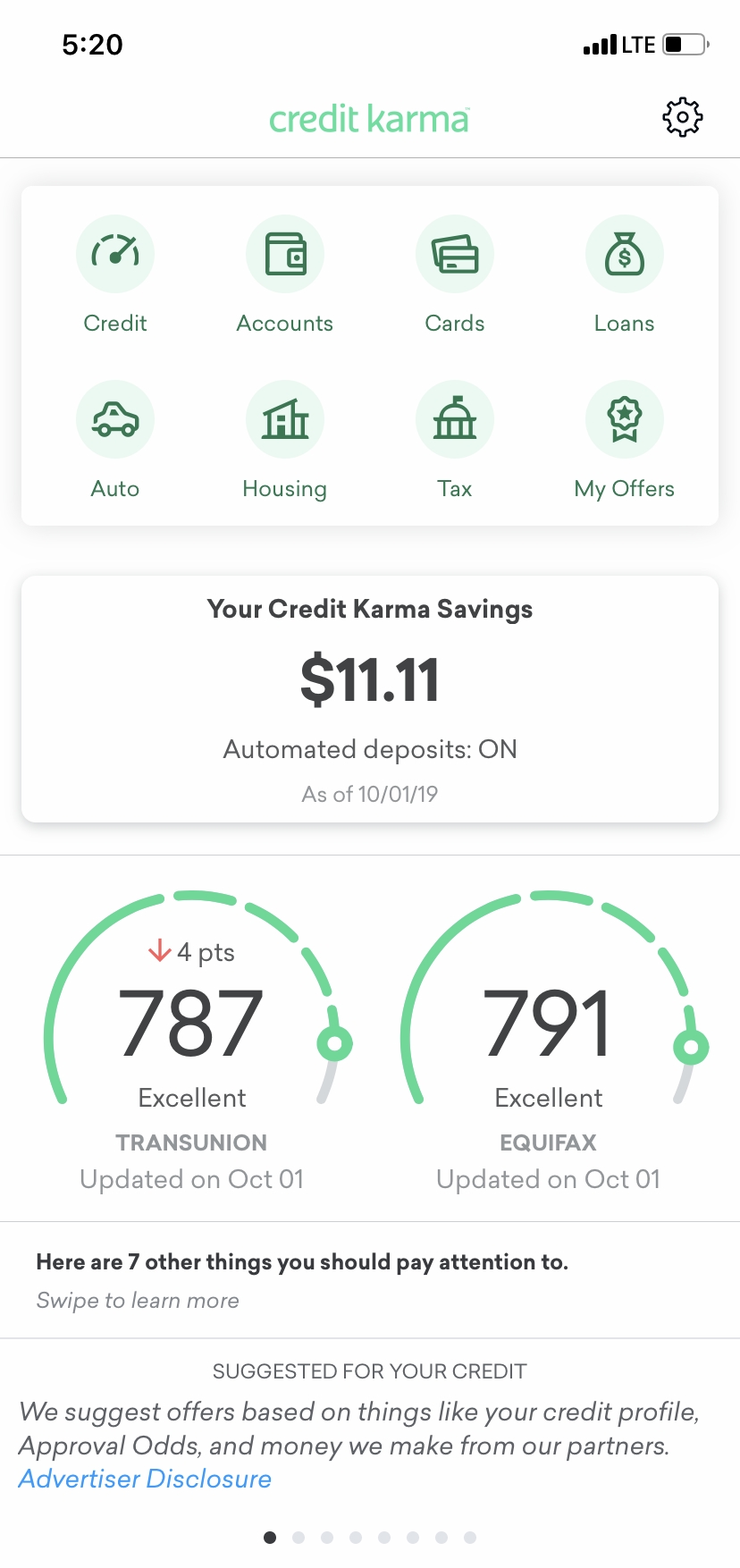The image size is (740, 1568).
Task: Open the Credit Karma Savings card
Action: coord(370,698)
